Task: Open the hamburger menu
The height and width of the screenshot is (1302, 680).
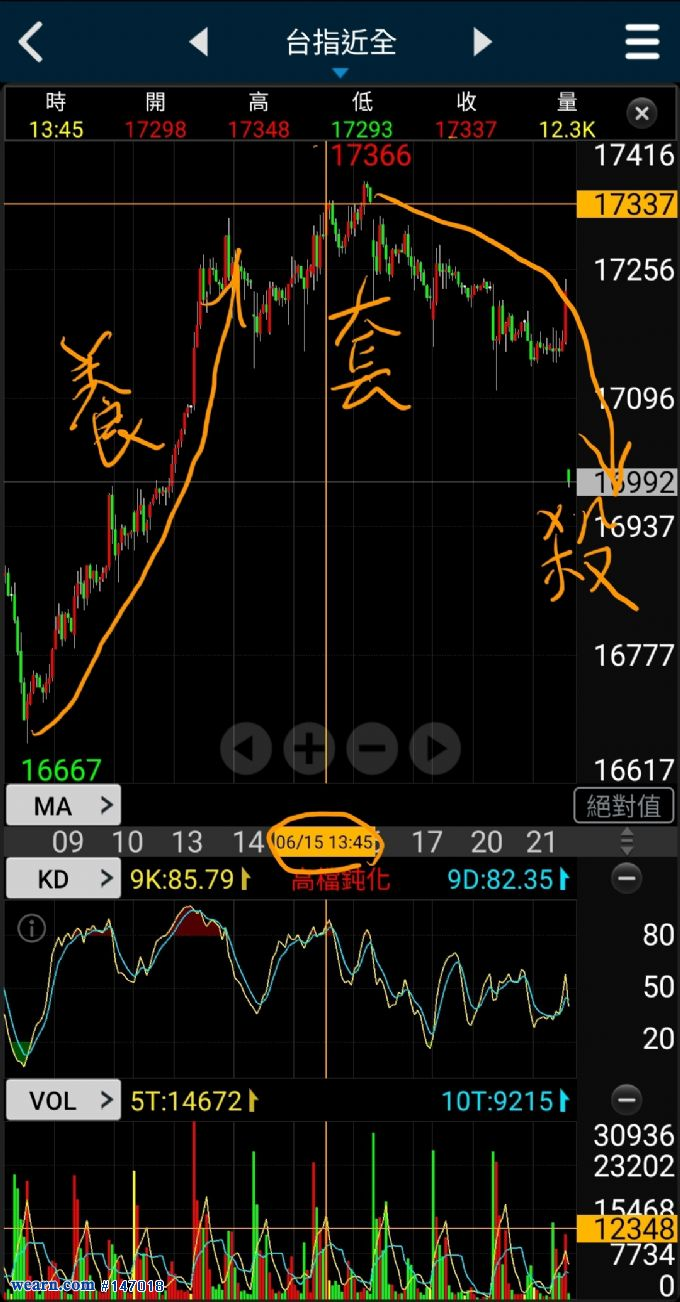Action: point(642,42)
